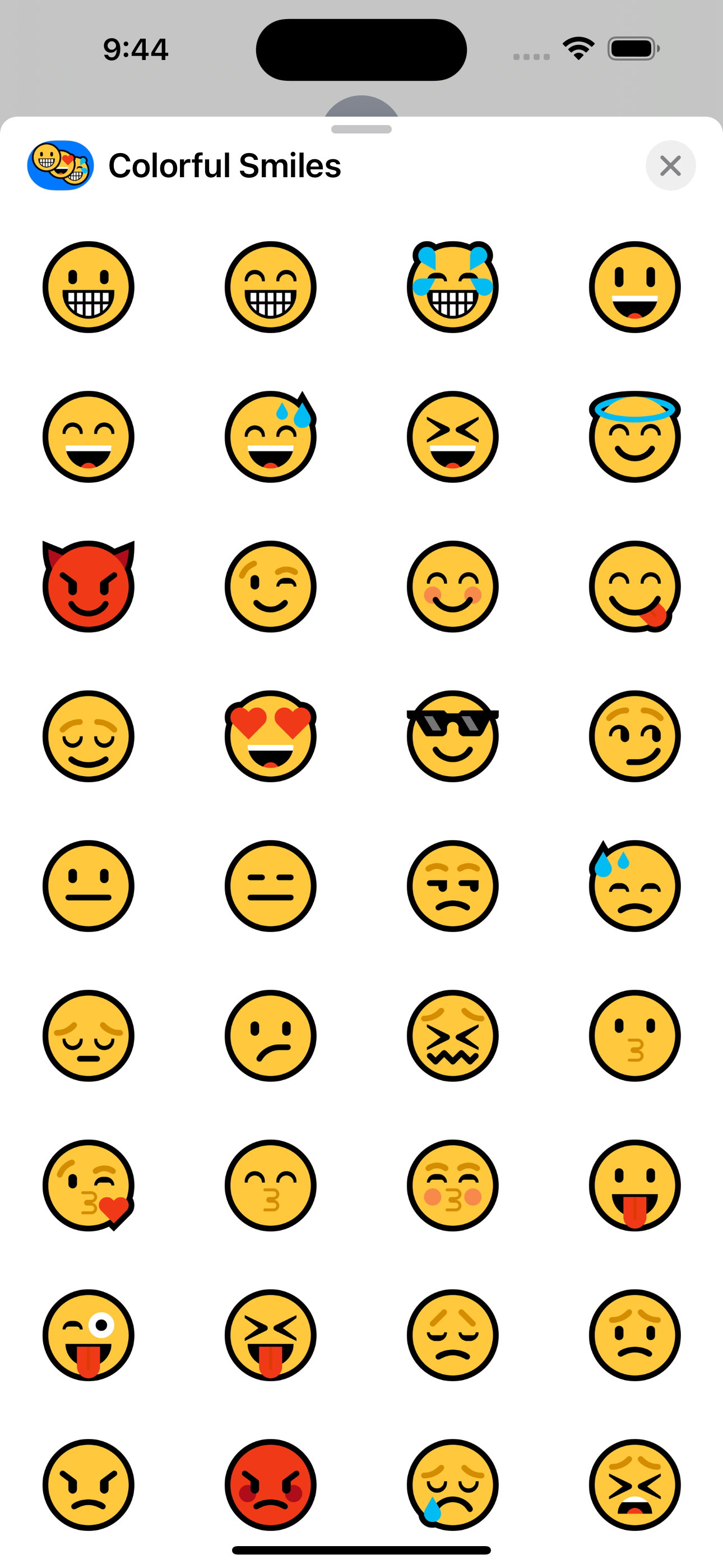723x1568 pixels.
Task: Pick the blushing kissing face sticker
Action: pyautogui.click(x=452, y=1185)
